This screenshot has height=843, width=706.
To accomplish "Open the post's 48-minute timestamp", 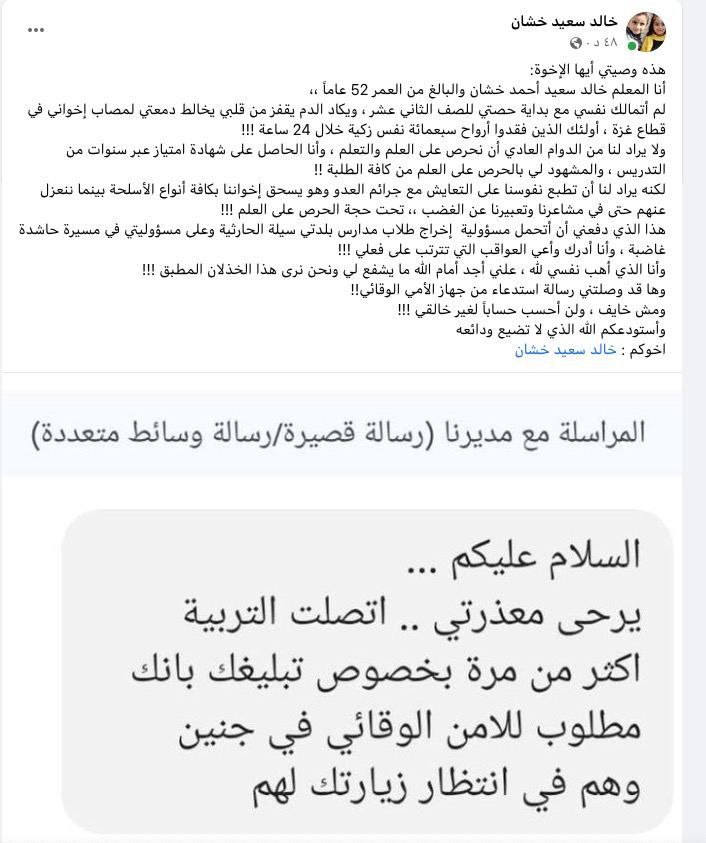I will 598,44.
